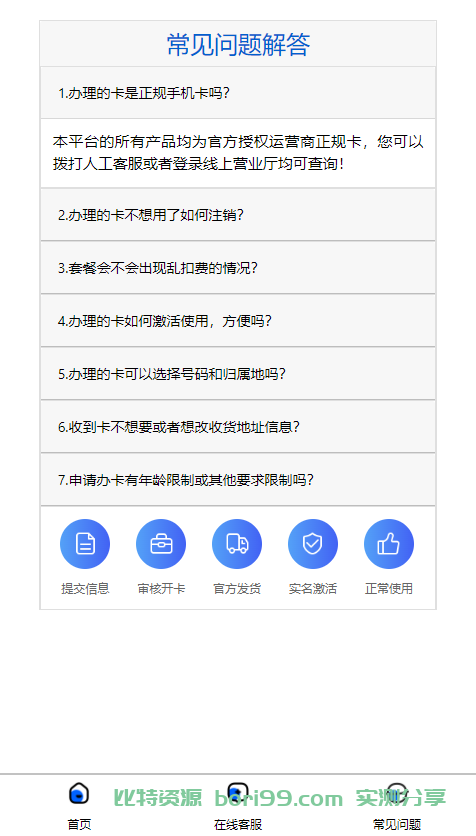Expand question 3 about 乱扣费
The width and height of the screenshot is (476, 836).
[238, 268]
